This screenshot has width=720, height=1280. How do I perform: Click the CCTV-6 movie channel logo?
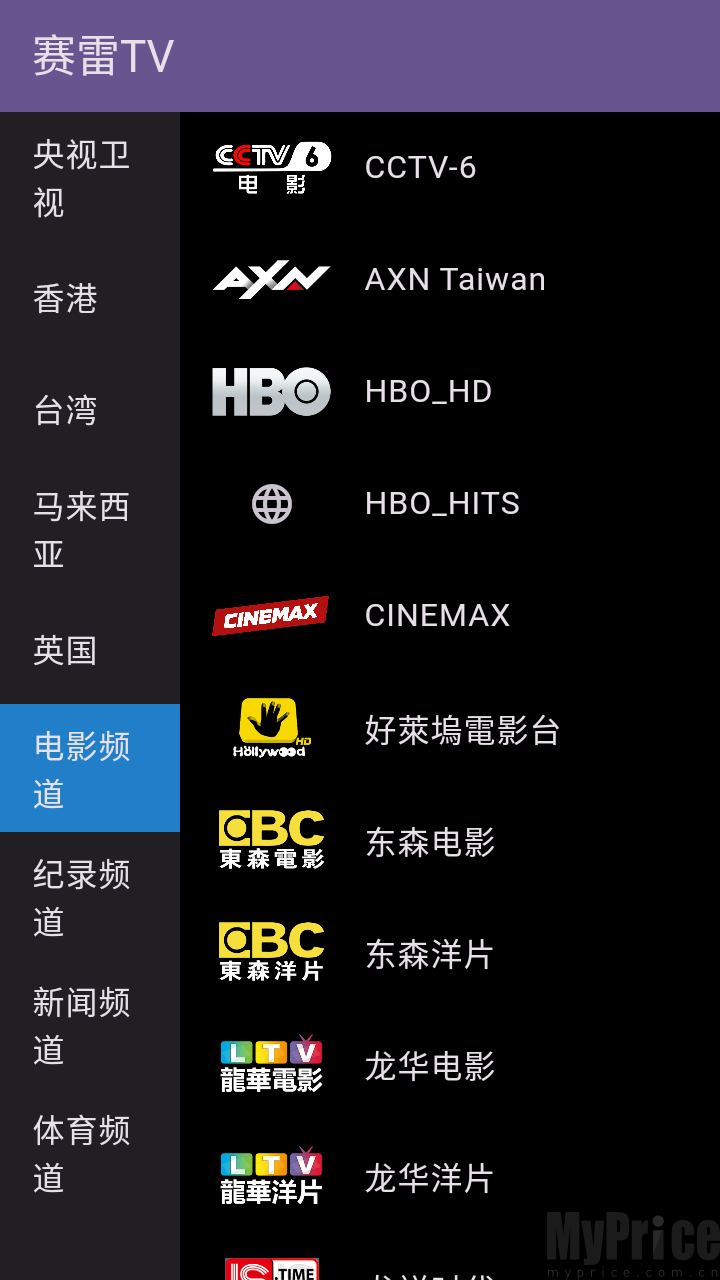point(271,166)
